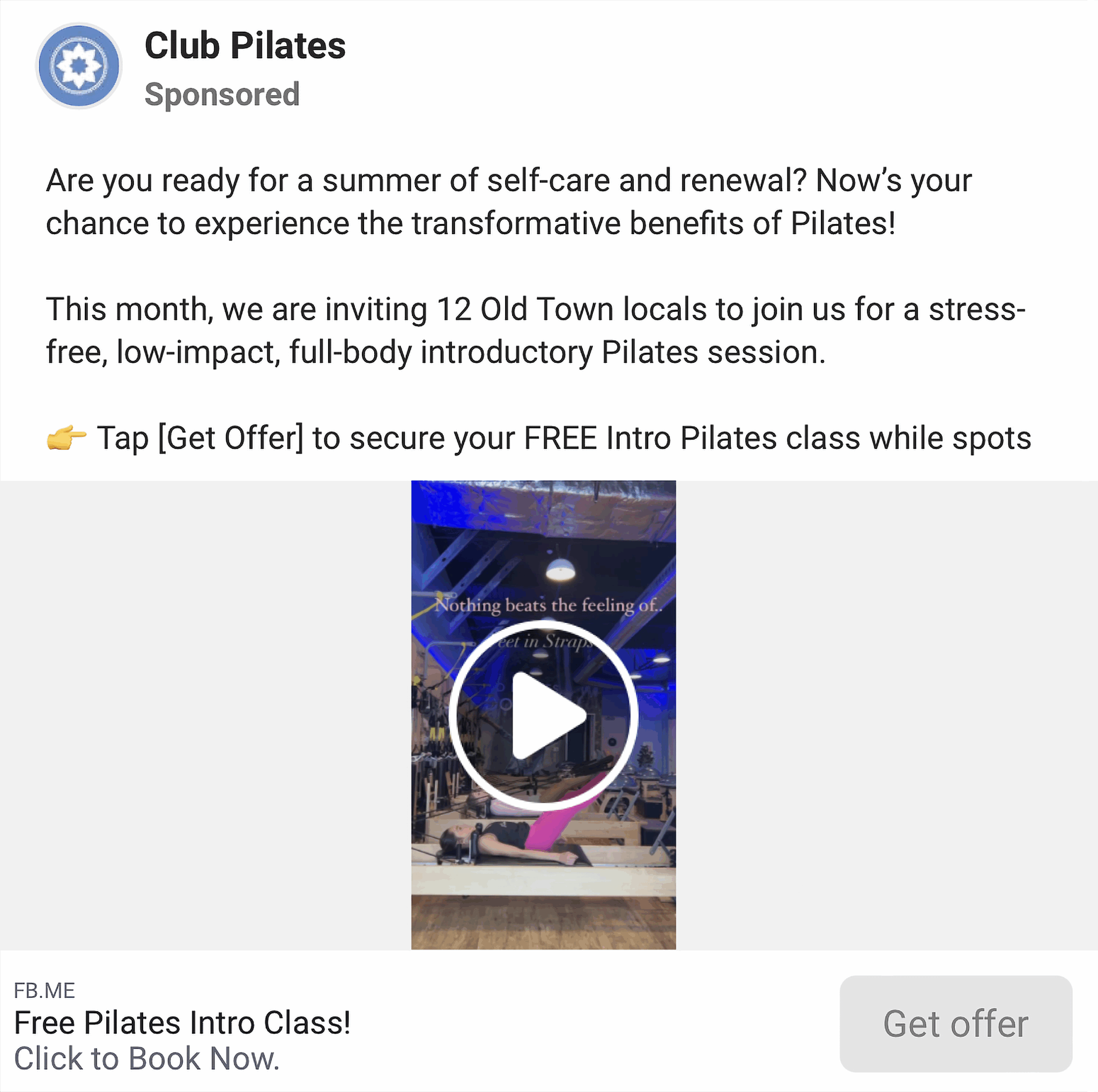1098x1092 pixels.
Task: Open Free Pilates Intro Class link
Action: [x=182, y=1023]
